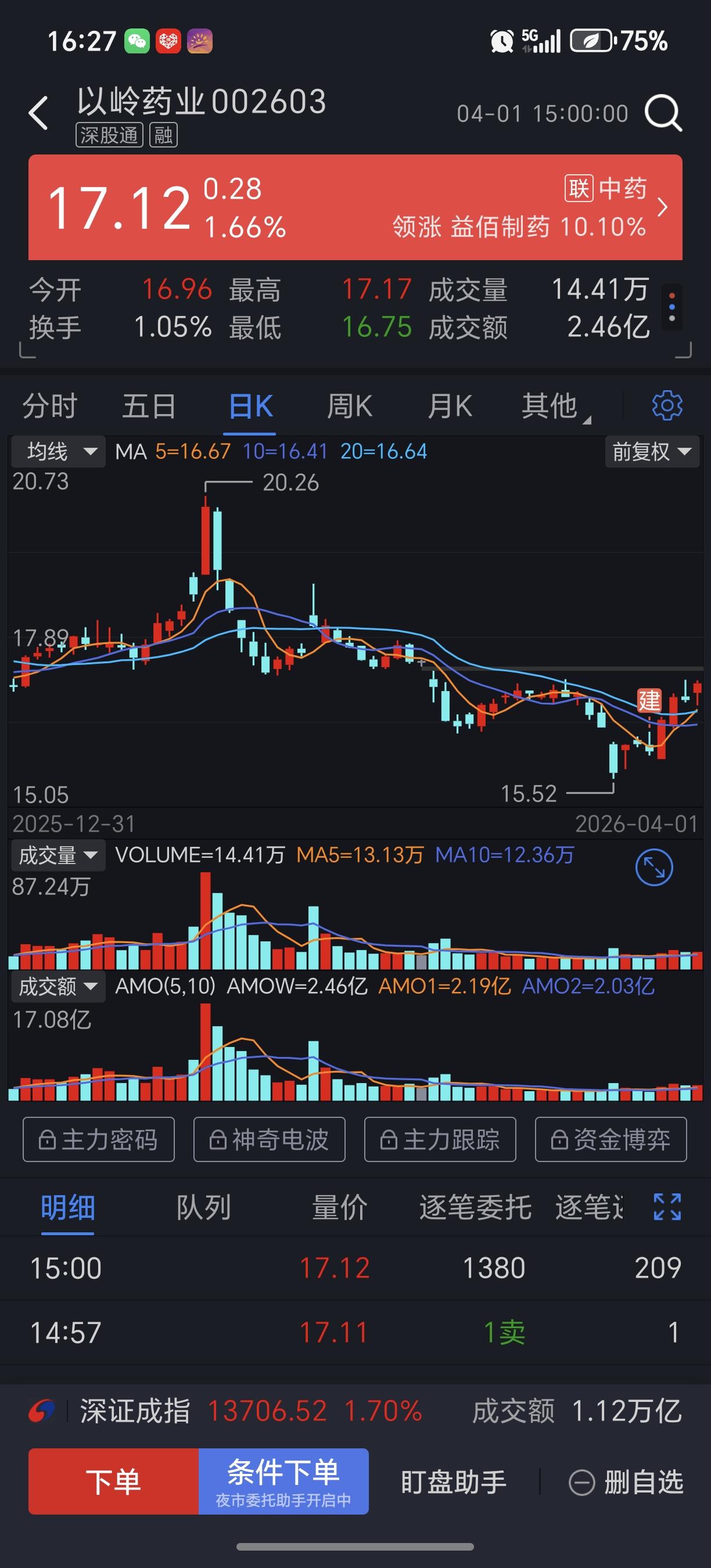Viewport: 711px width, 1568px height.
Task: Open chart settings via the gear icon
Action: coord(668,406)
